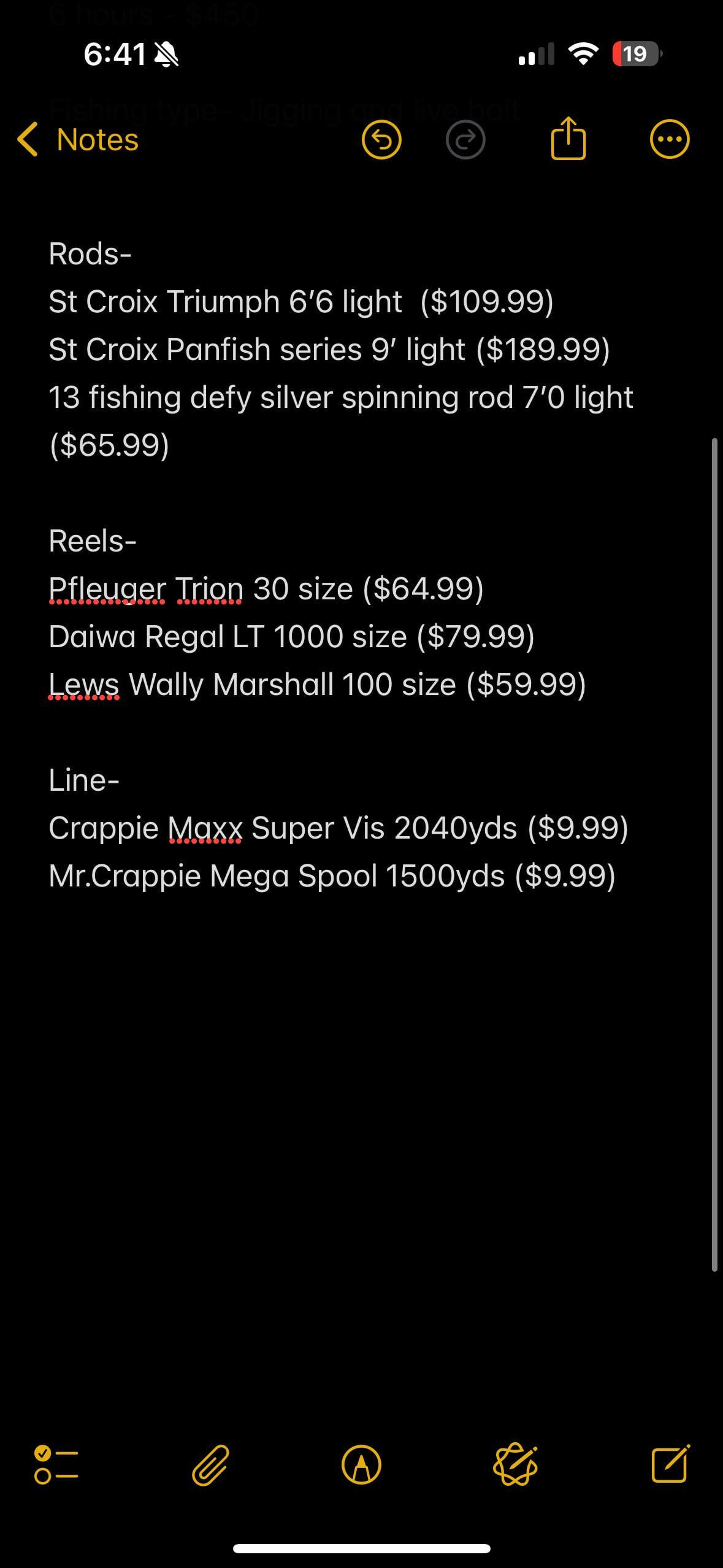Open the Apple Intelligence writing tools
The height and width of the screenshot is (1568, 723).
pos(515,1464)
